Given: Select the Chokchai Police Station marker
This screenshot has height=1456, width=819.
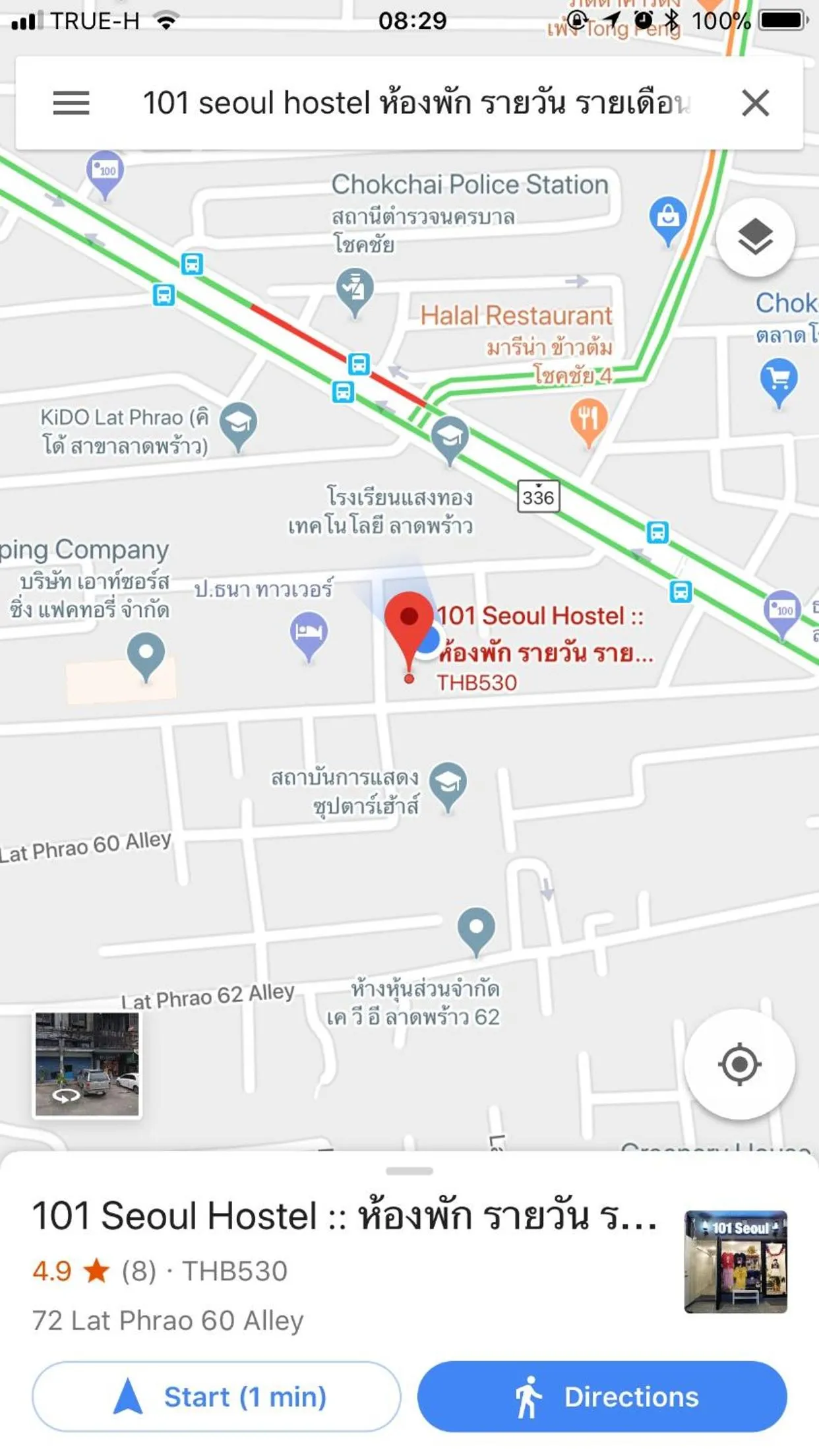Looking at the screenshot, I should coord(355,288).
